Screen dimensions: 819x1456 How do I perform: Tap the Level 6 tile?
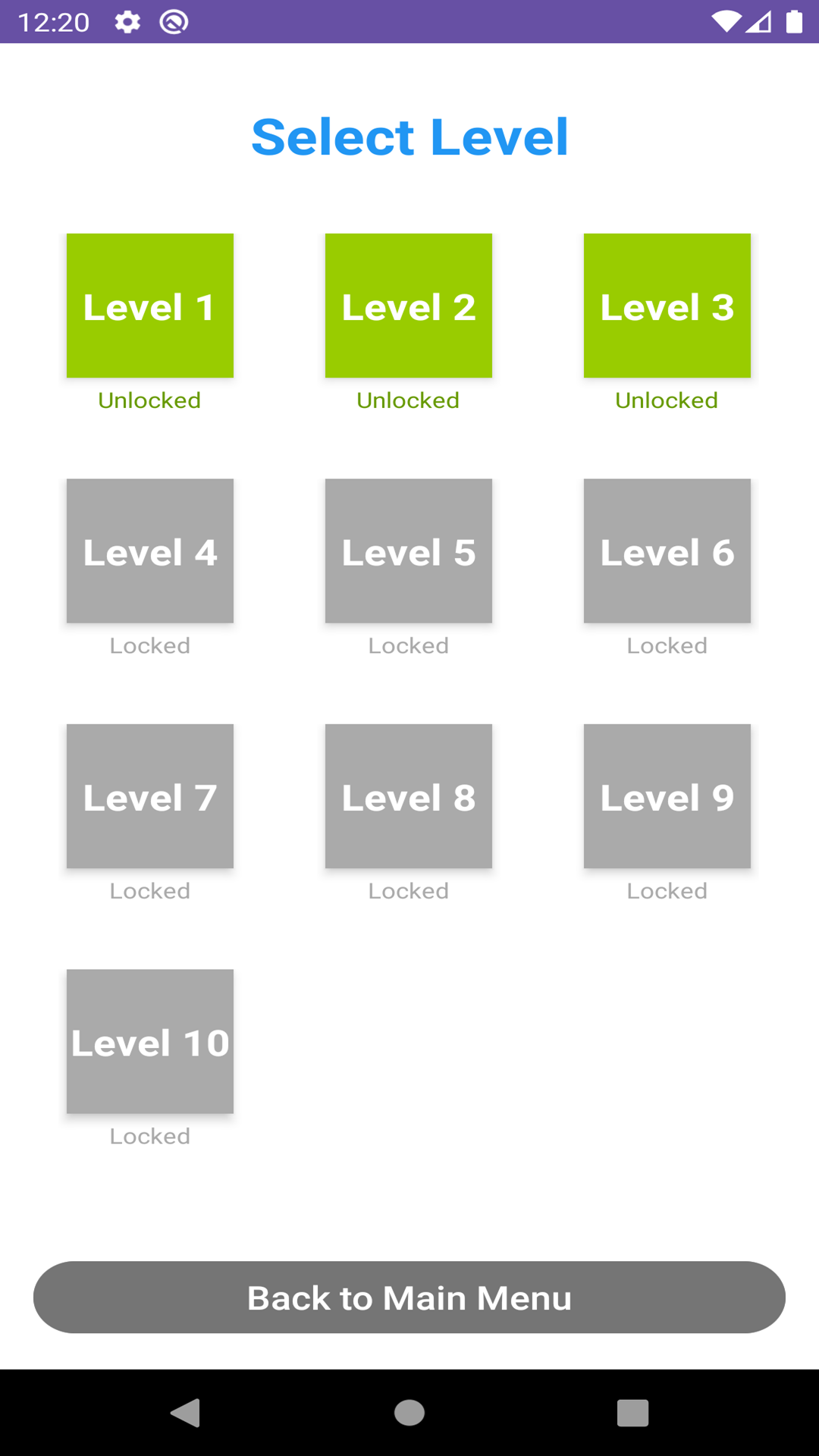pos(667,551)
